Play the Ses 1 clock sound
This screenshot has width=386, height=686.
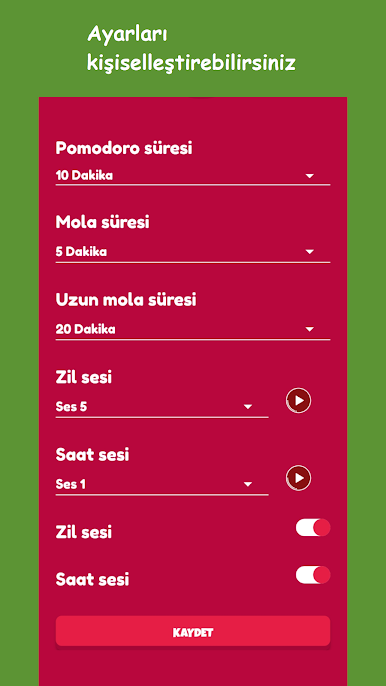point(298,478)
